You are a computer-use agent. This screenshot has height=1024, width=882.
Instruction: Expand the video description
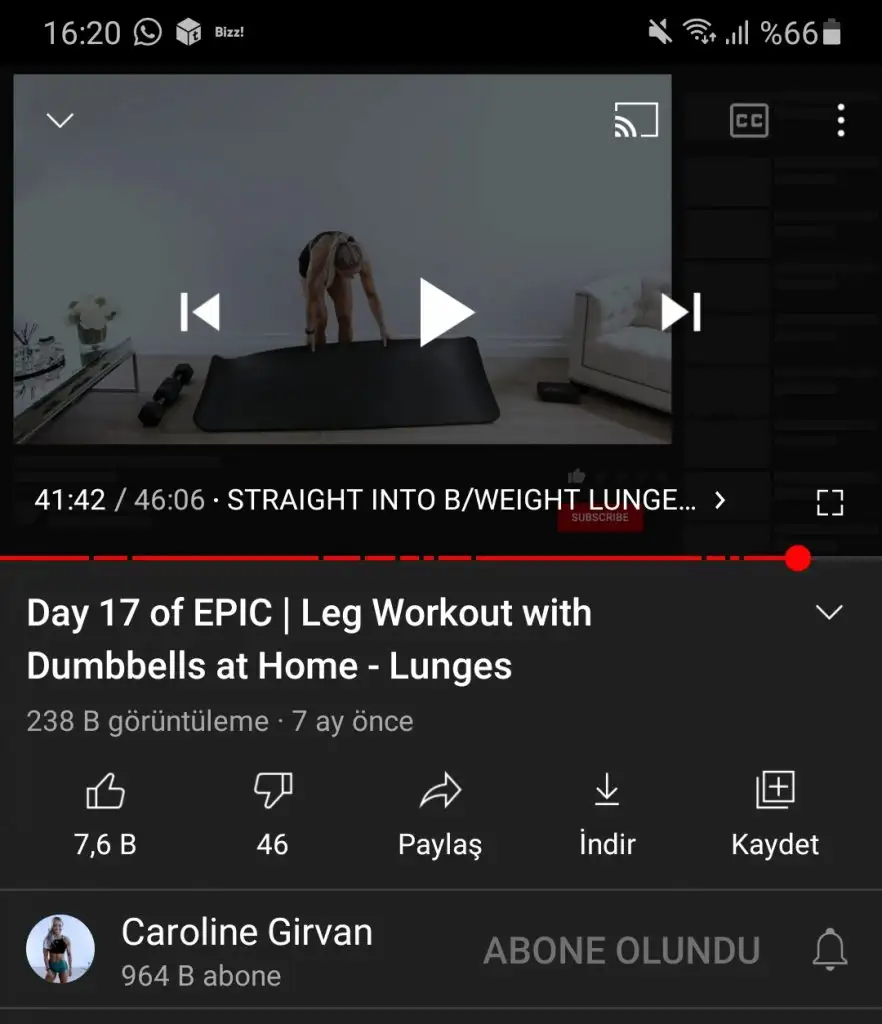click(829, 612)
